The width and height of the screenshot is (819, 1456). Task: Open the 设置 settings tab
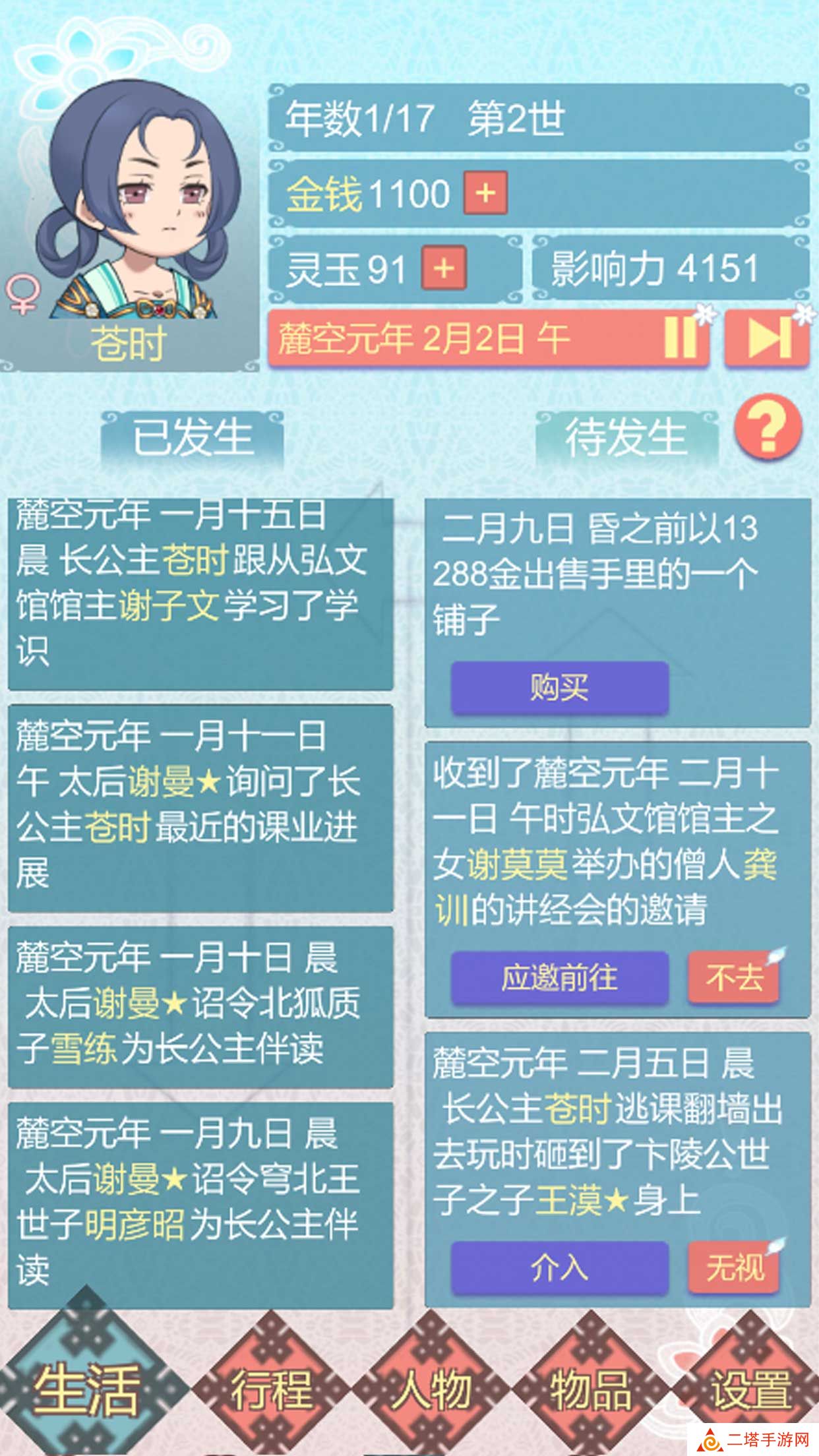coord(751,1390)
